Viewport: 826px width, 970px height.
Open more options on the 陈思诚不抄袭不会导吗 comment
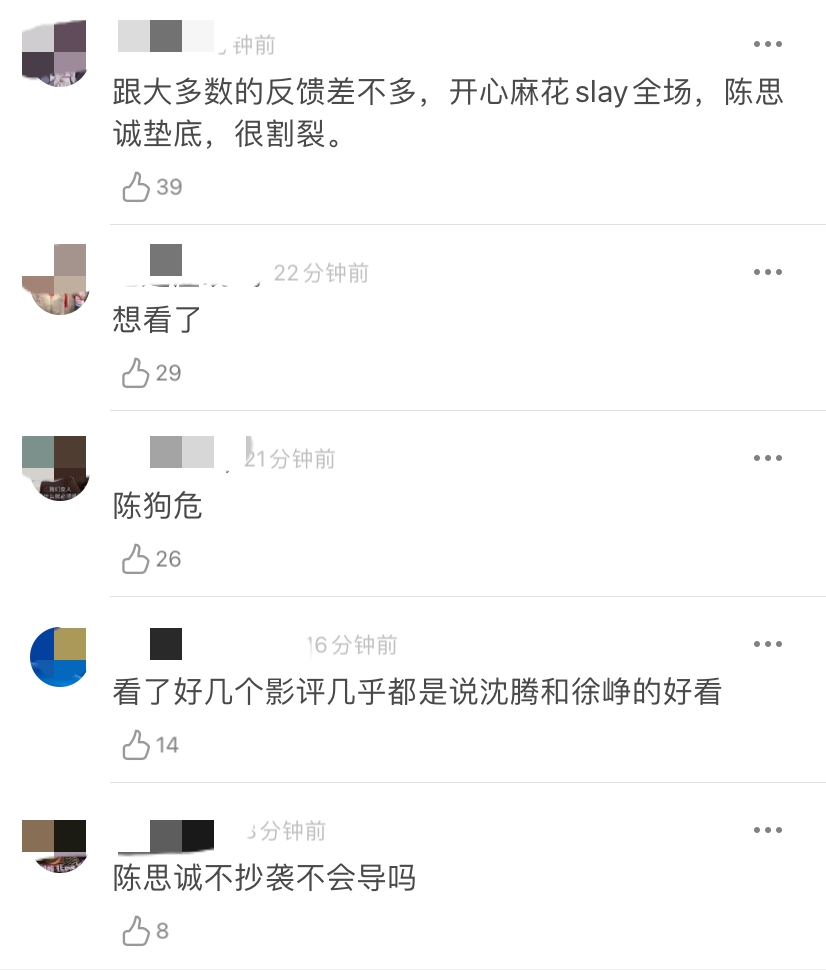[x=767, y=830]
